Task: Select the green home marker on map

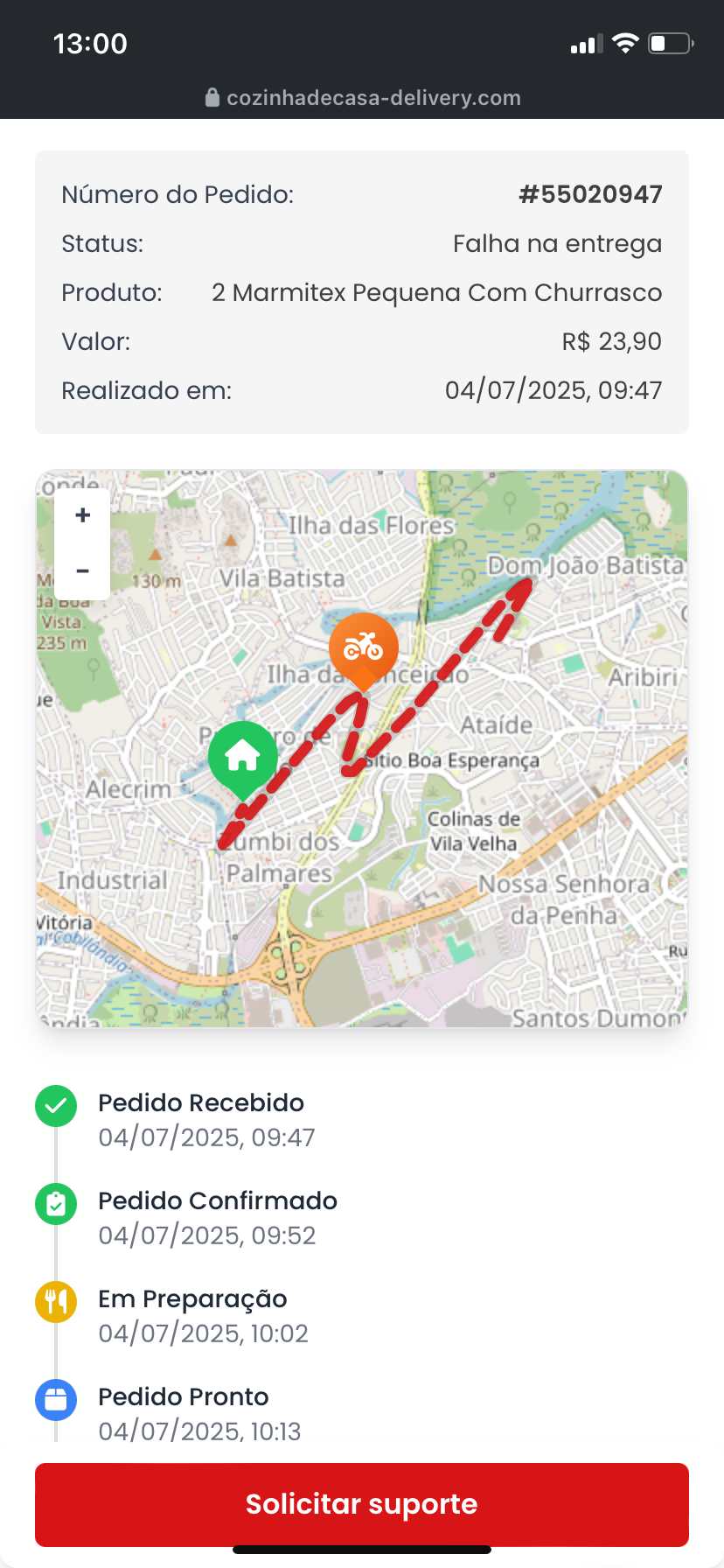Action: tap(242, 755)
